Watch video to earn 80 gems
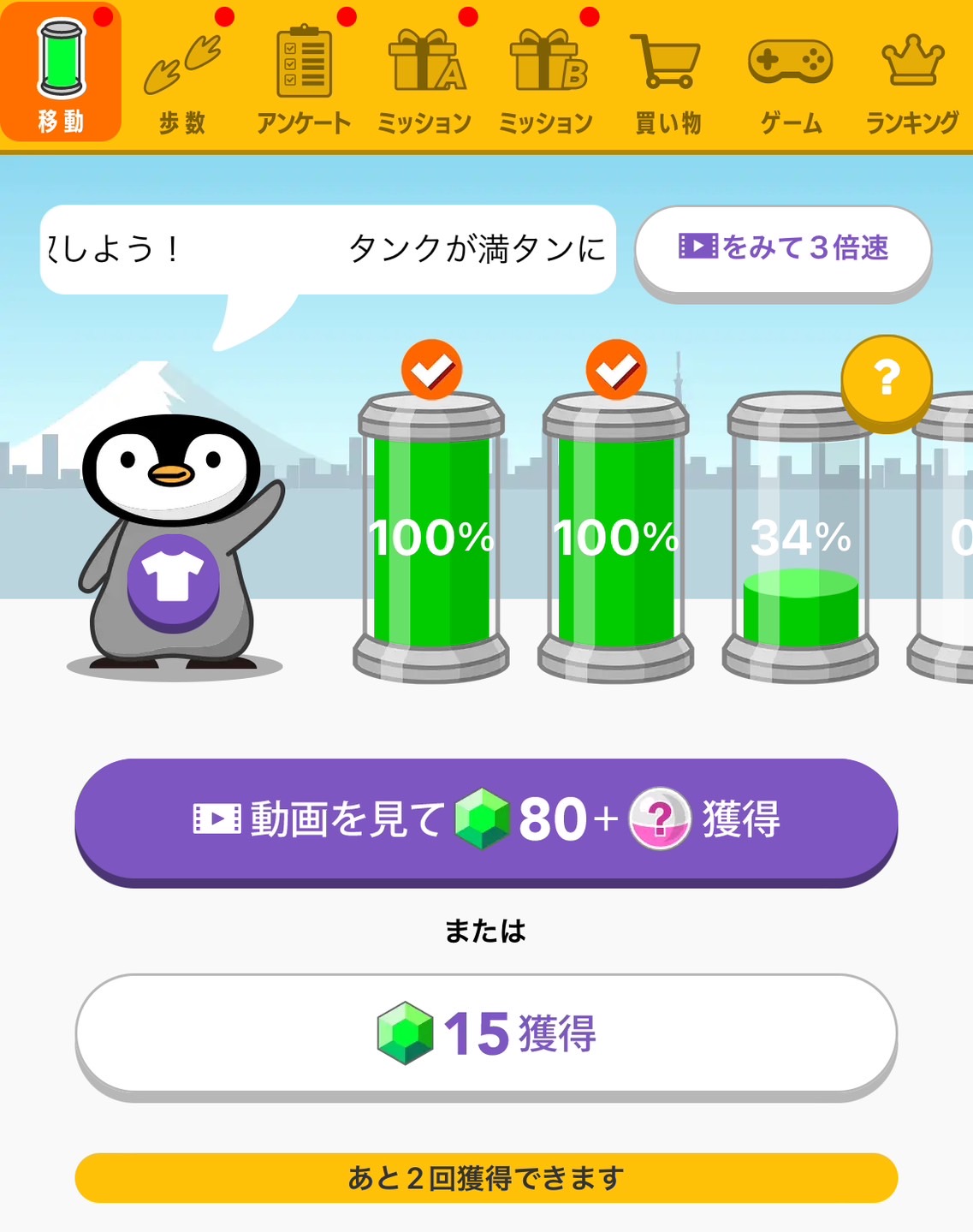This screenshot has height=1232, width=973. (x=486, y=819)
